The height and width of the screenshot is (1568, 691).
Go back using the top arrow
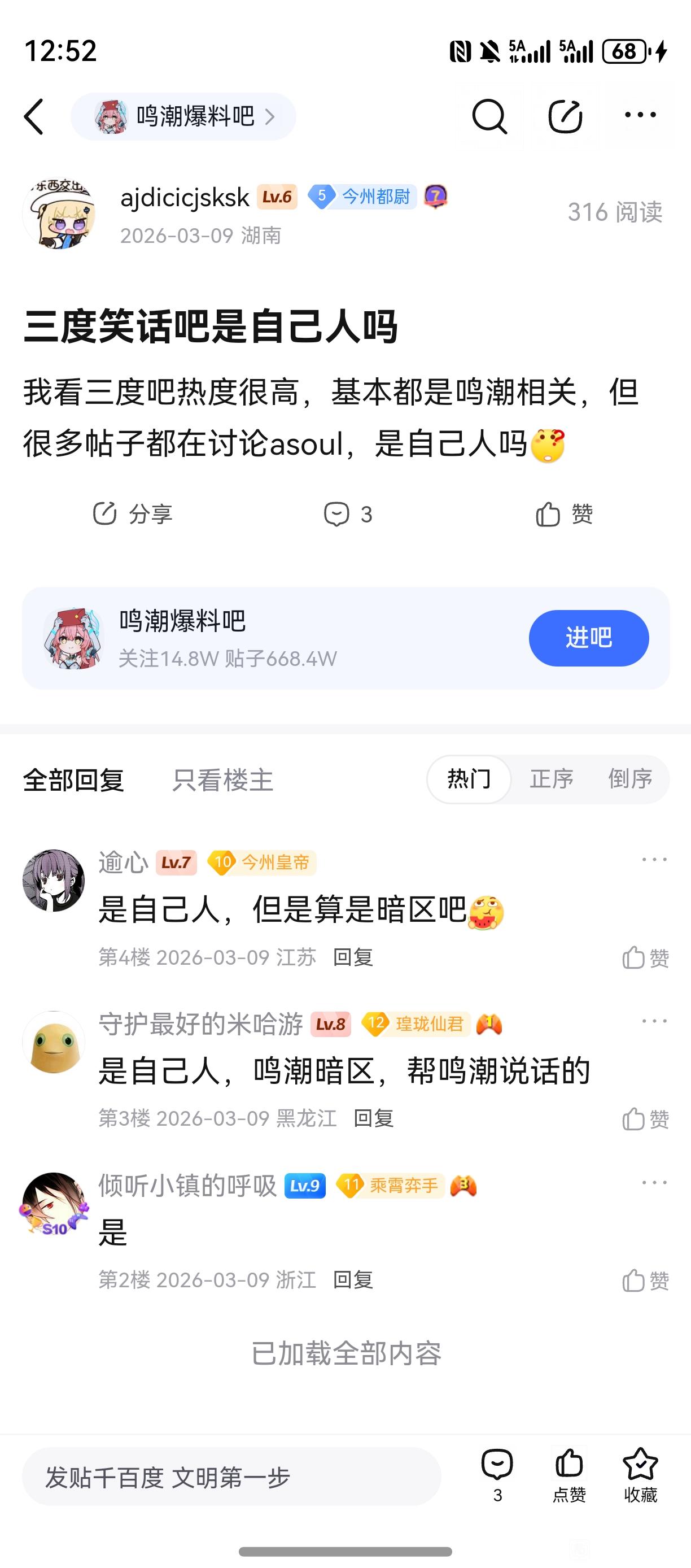click(34, 116)
